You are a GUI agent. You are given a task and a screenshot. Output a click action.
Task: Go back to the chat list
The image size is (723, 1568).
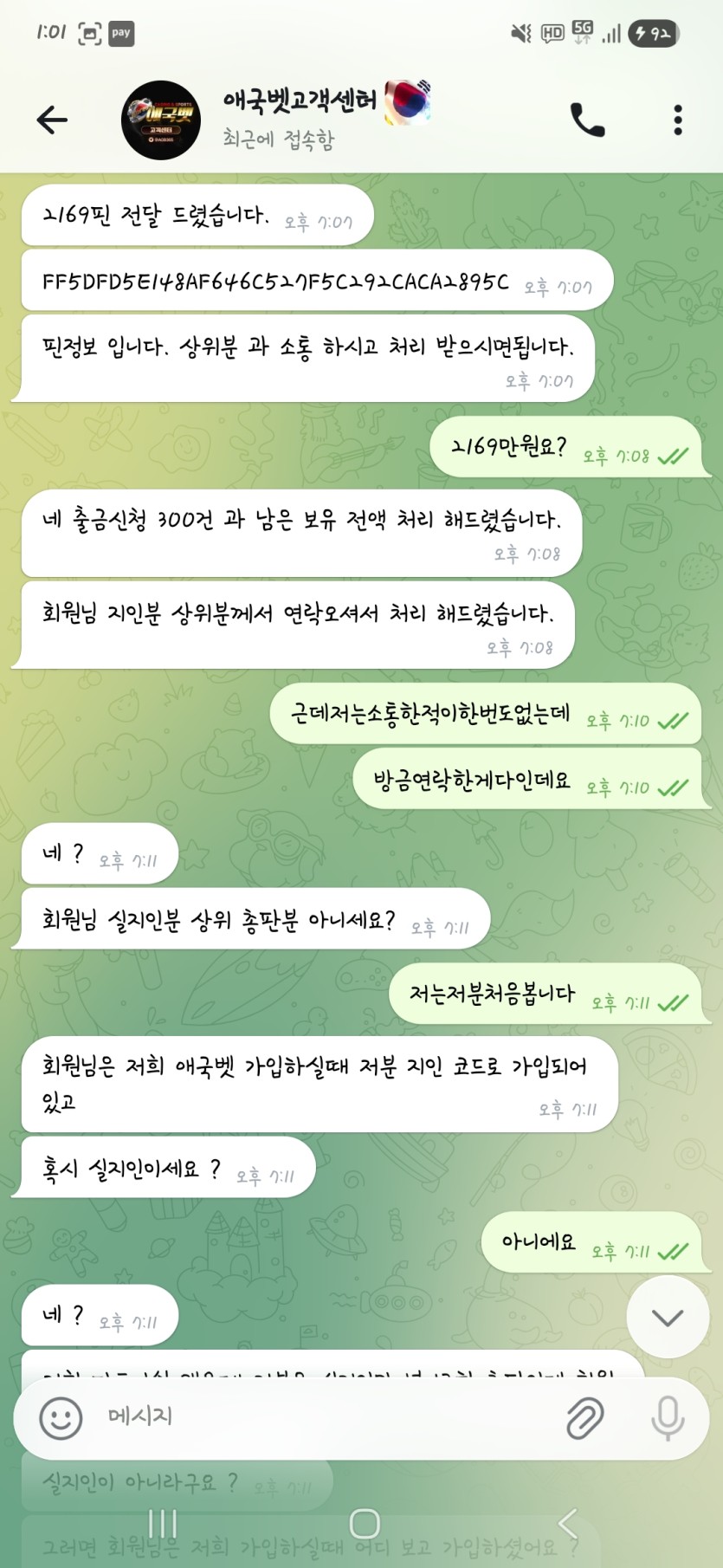(x=52, y=120)
